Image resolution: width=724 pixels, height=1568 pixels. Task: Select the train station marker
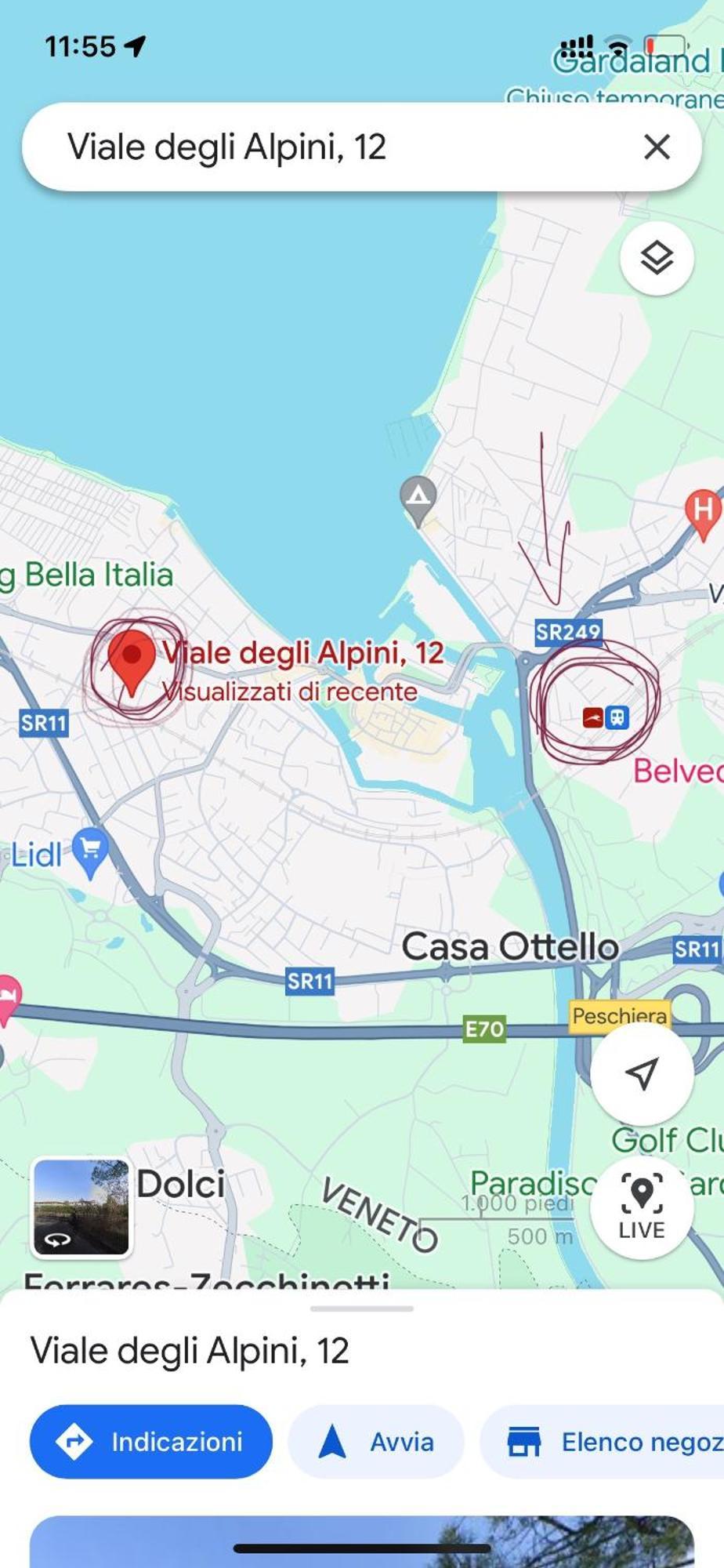point(617,717)
